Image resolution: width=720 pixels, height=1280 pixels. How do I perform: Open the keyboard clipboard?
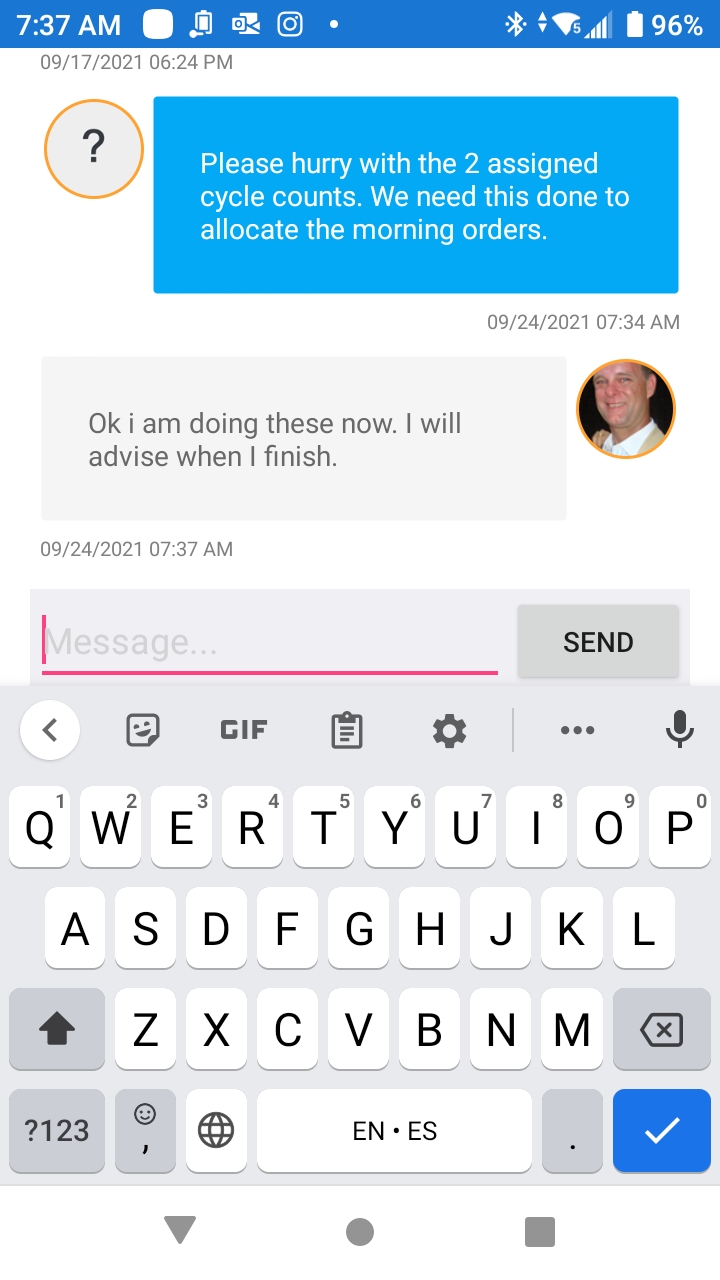click(x=346, y=730)
